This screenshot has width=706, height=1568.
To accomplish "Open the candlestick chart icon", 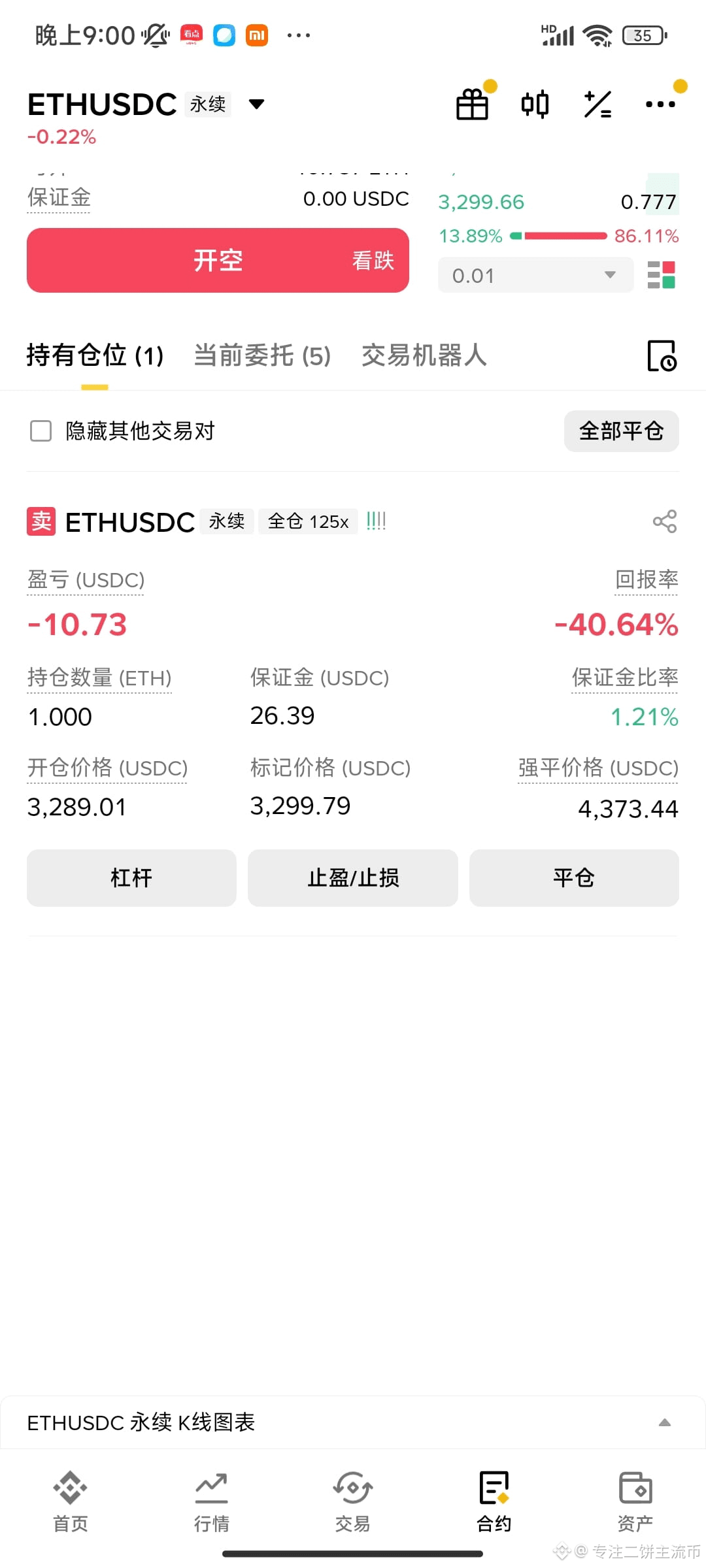I will pos(534,103).
